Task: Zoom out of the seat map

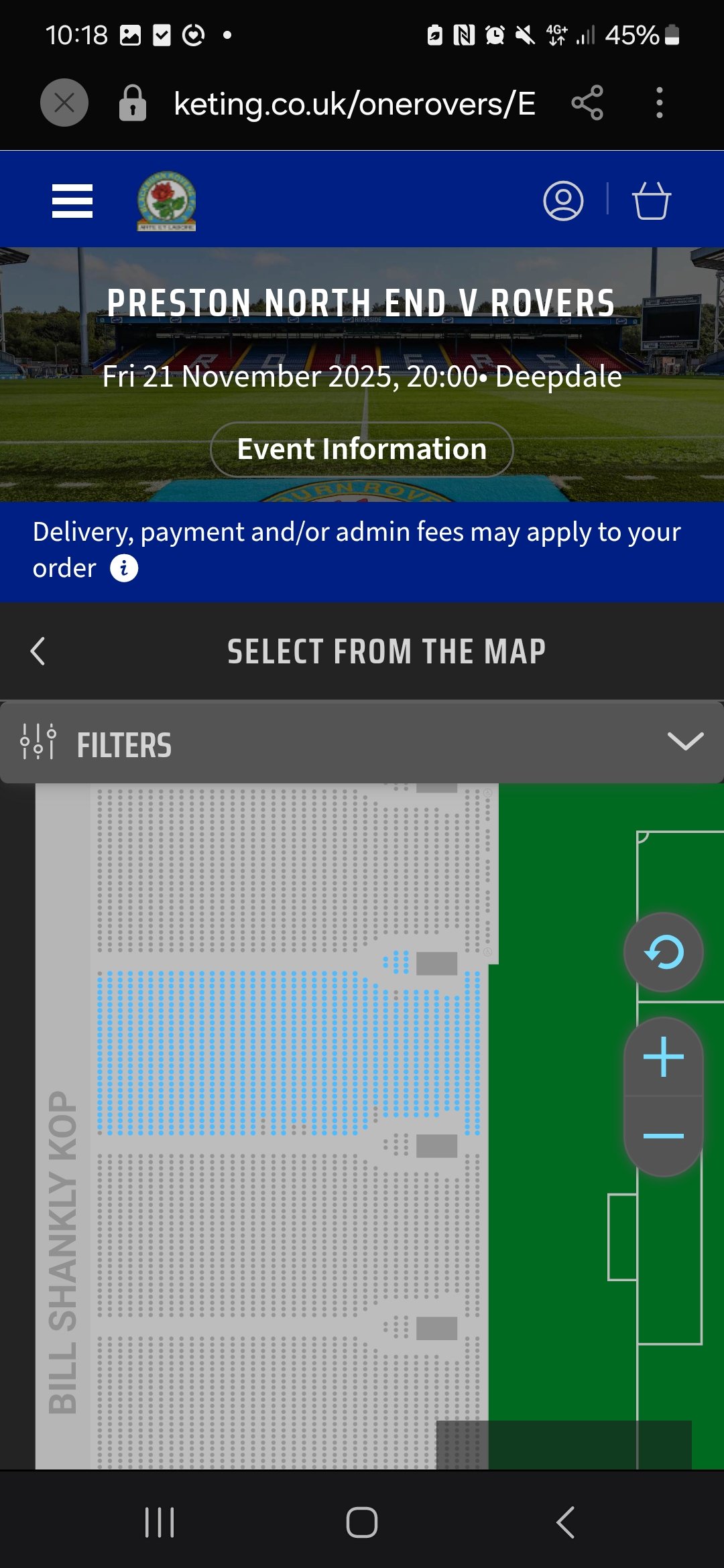Action: click(664, 1136)
